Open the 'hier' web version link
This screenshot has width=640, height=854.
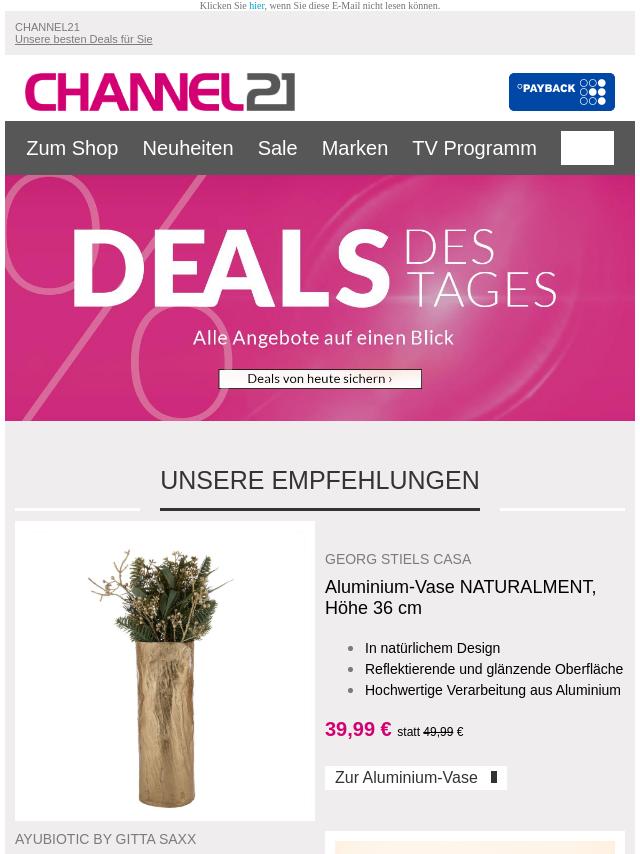click(257, 6)
